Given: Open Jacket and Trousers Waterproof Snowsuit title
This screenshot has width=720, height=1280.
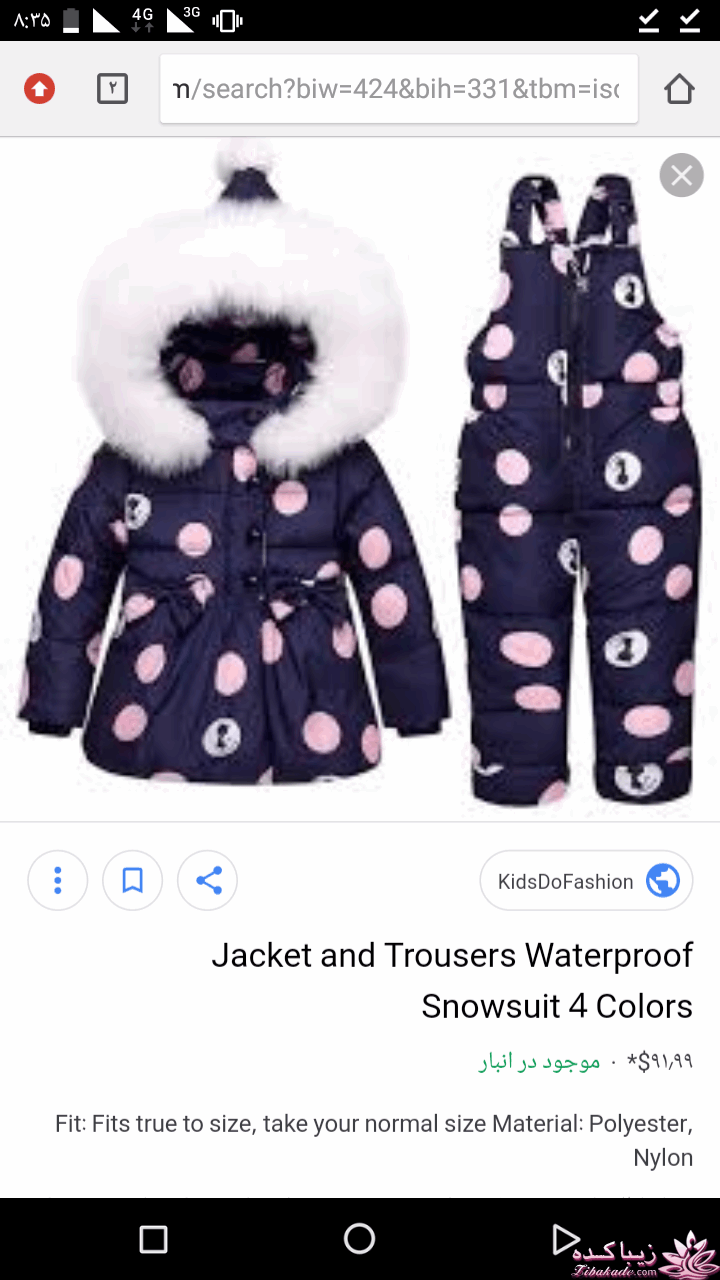Looking at the screenshot, I should point(452,980).
